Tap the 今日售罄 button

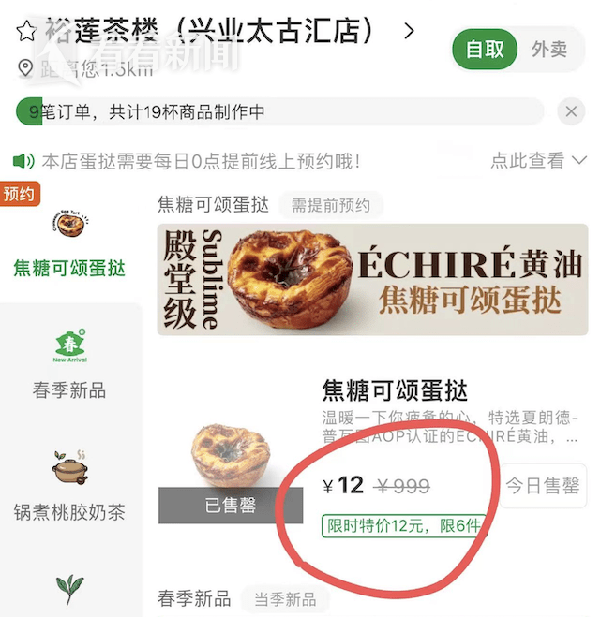click(x=542, y=486)
